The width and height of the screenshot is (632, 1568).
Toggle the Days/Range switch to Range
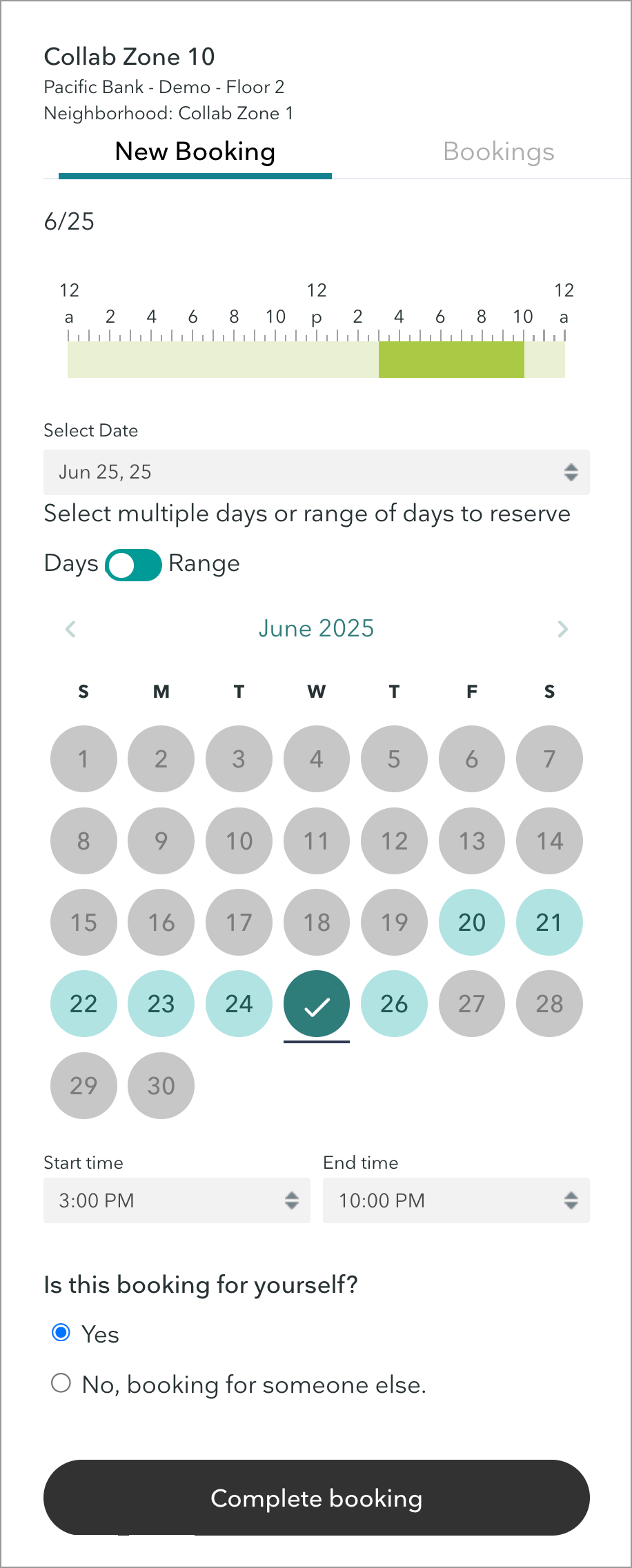[133, 564]
